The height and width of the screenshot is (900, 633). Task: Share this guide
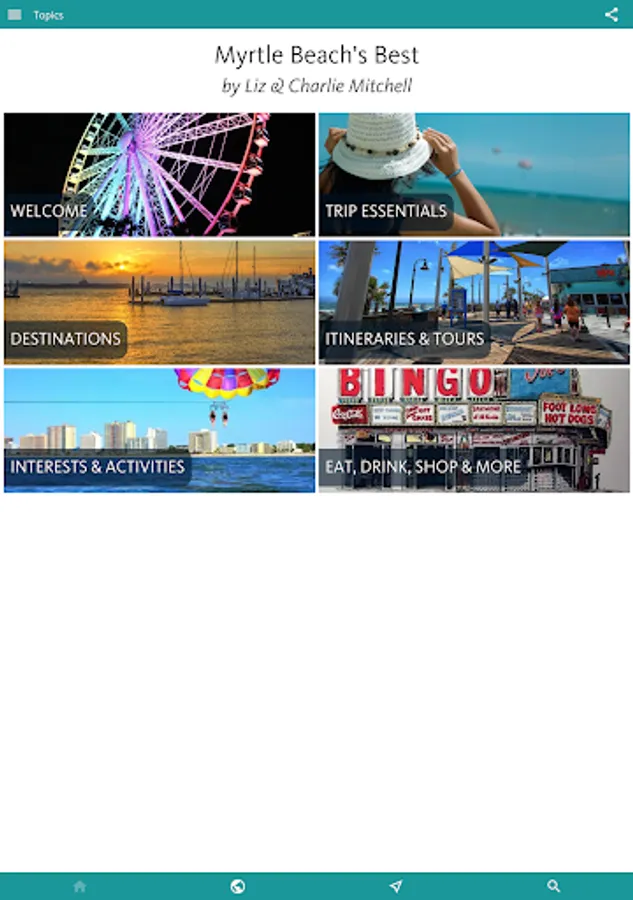pyautogui.click(x=611, y=14)
